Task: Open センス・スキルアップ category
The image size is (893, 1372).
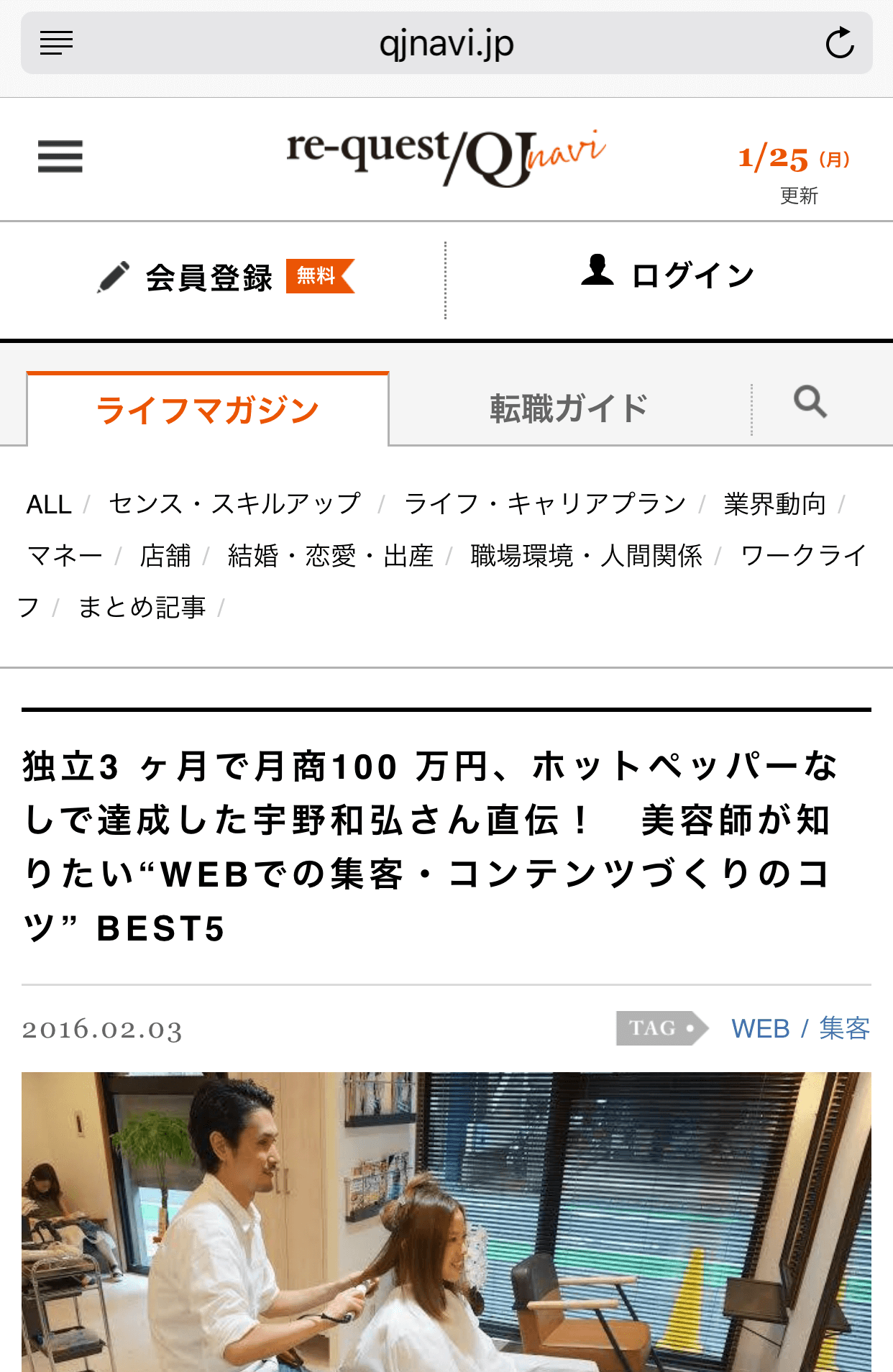Action: click(234, 504)
